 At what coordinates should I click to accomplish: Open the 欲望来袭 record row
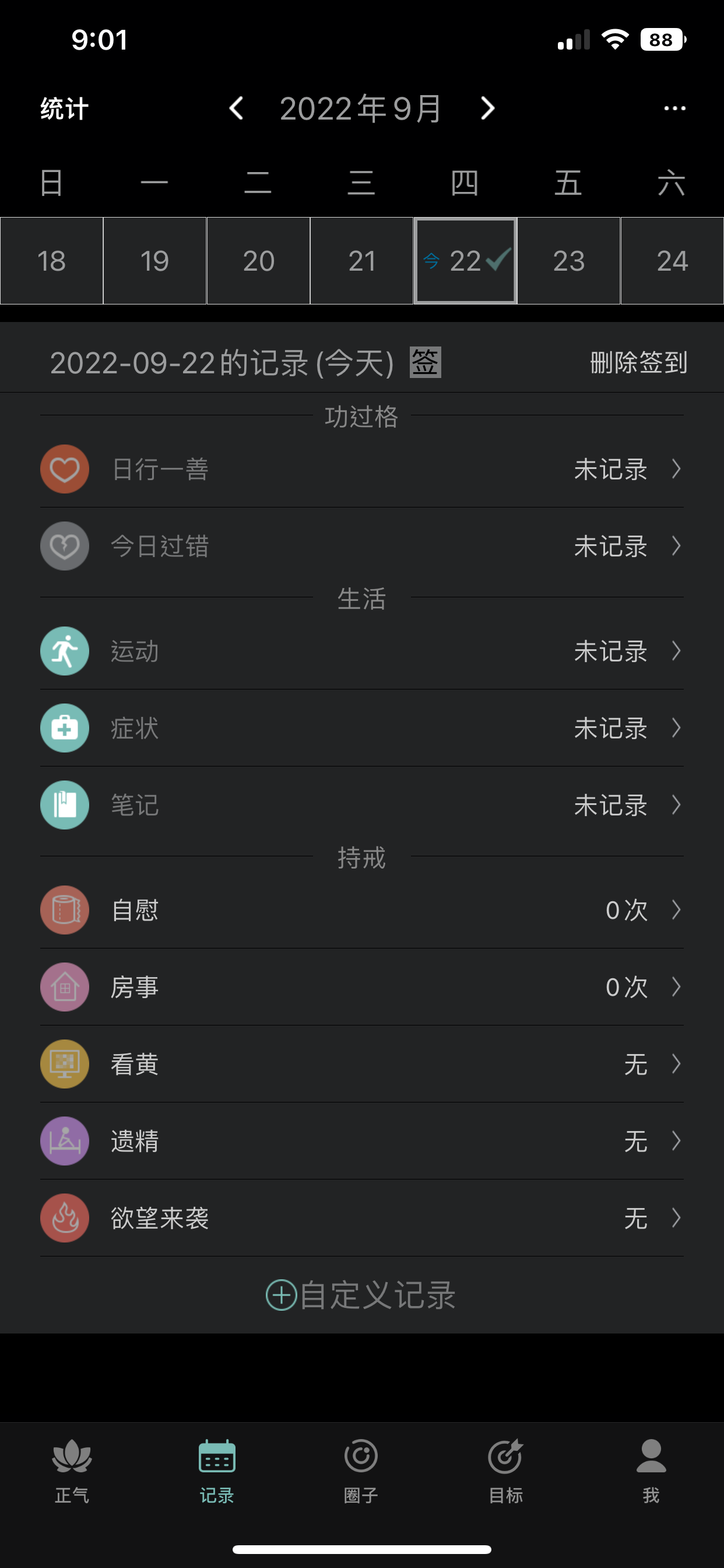pos(362,1218)
